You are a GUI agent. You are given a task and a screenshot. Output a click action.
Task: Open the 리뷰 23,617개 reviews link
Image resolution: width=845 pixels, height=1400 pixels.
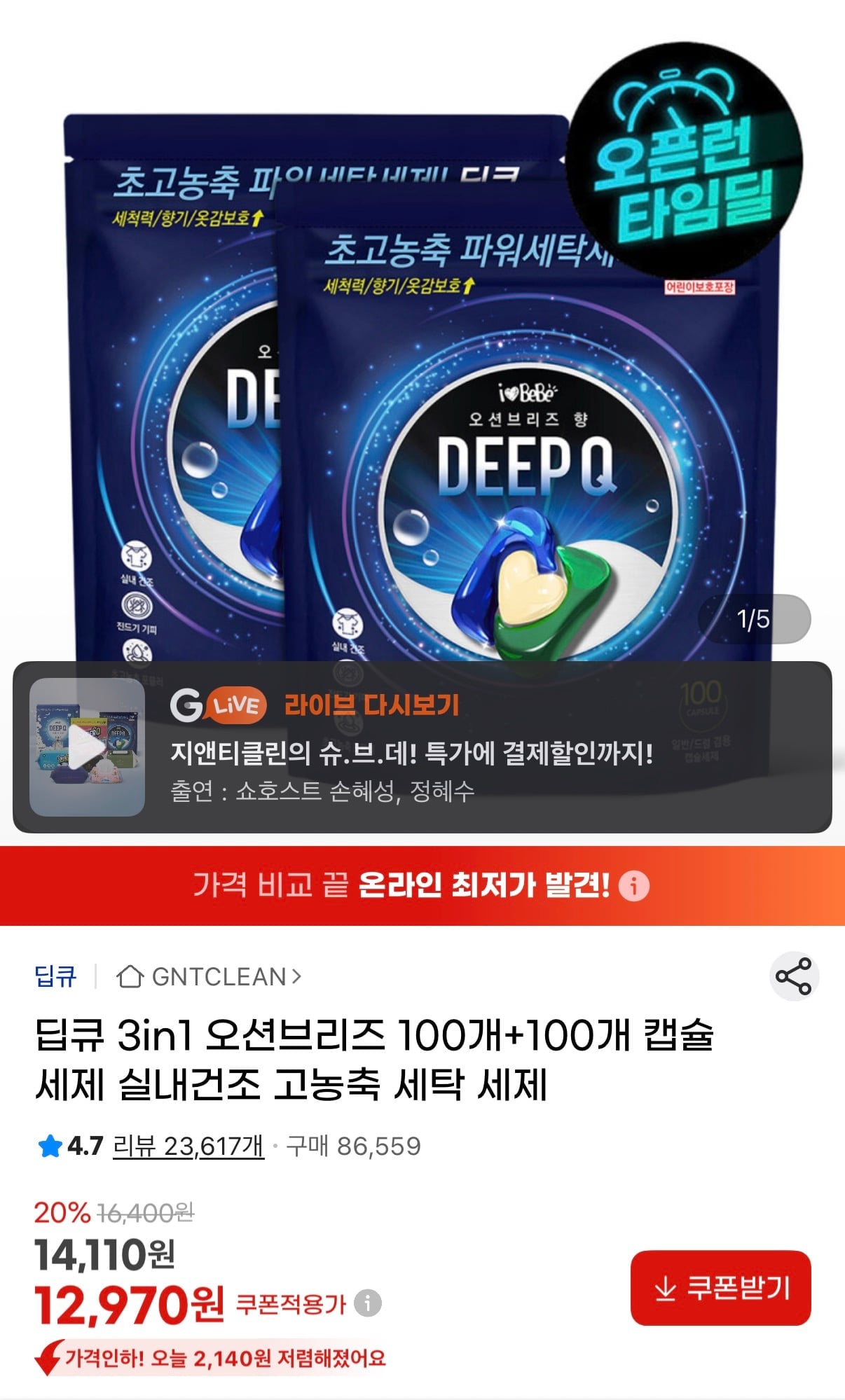(188, 1146)
